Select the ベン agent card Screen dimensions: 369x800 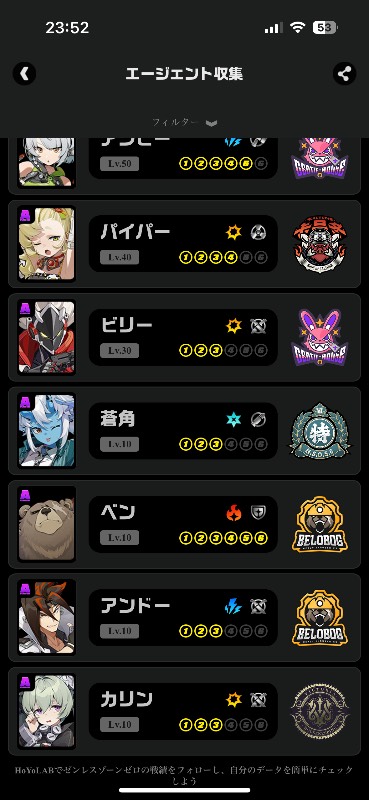coord(184,524)
